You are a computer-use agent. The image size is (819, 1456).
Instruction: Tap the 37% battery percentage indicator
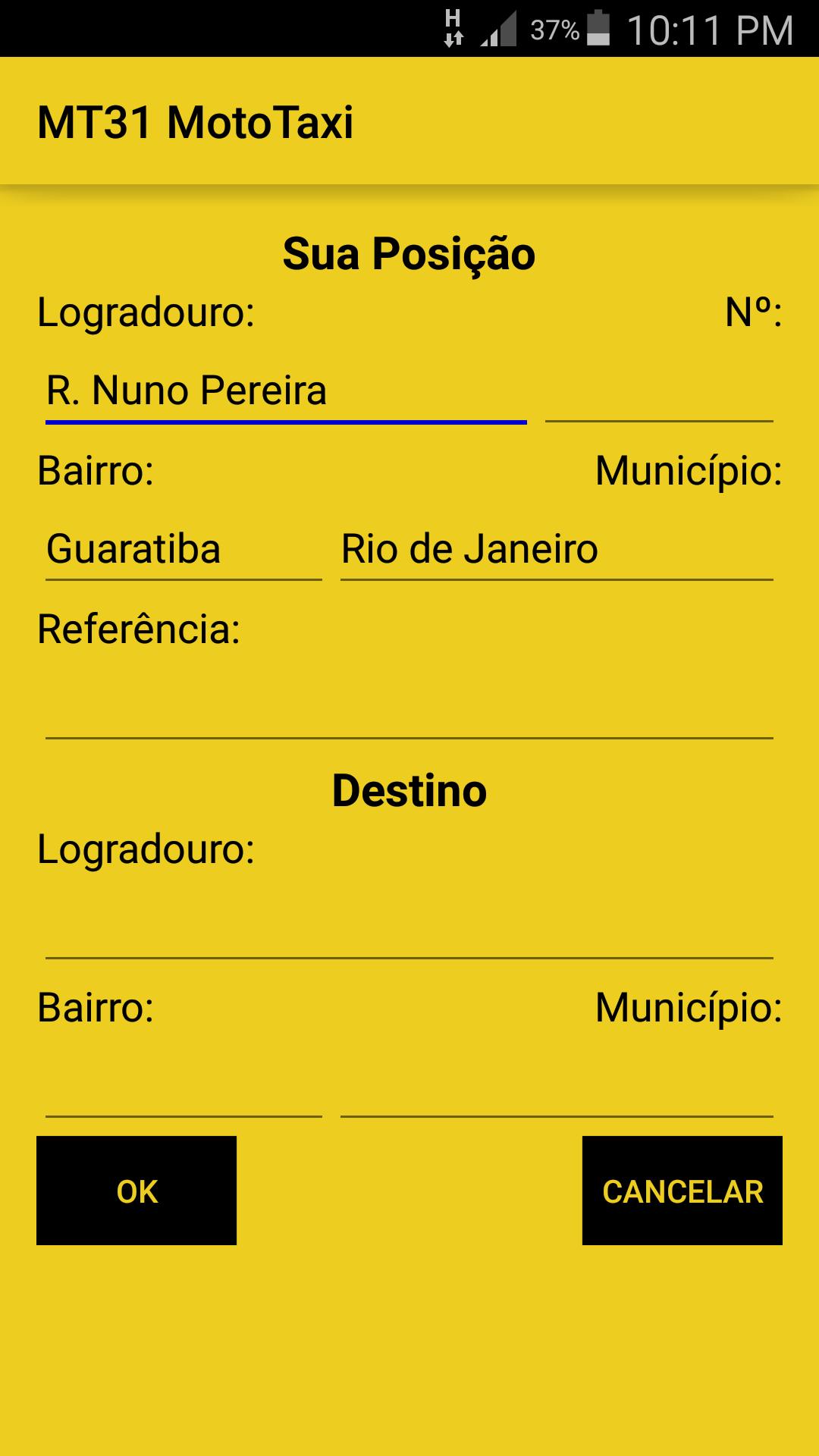555,29
